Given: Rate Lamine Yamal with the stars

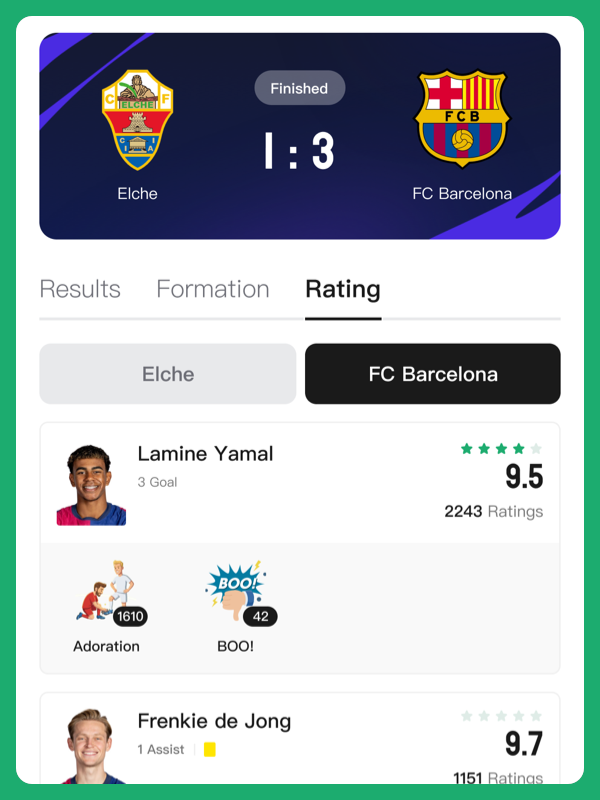Looking at the screenshot, I should pyautogui.click(x=501, y=449).
